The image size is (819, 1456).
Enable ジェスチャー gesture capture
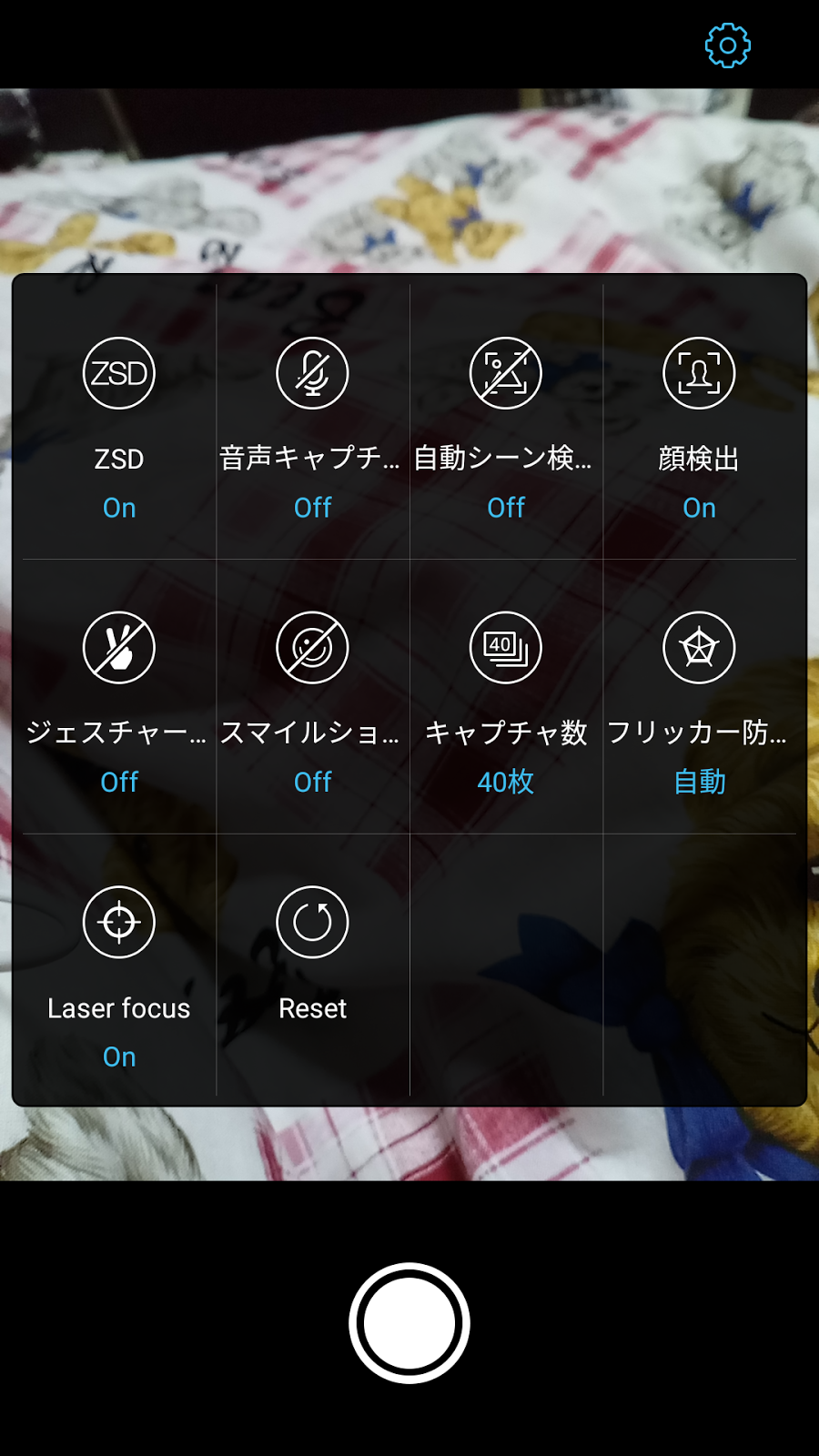[119, 648]
